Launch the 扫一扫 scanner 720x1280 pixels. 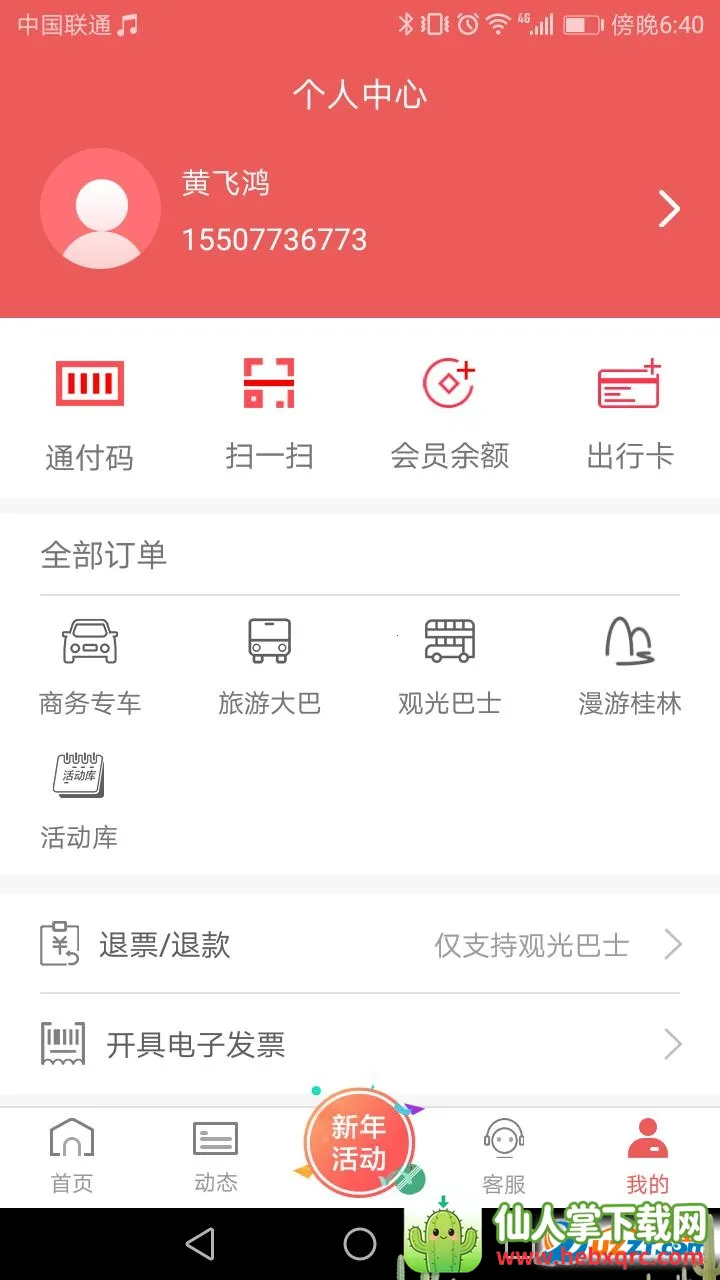269,412
